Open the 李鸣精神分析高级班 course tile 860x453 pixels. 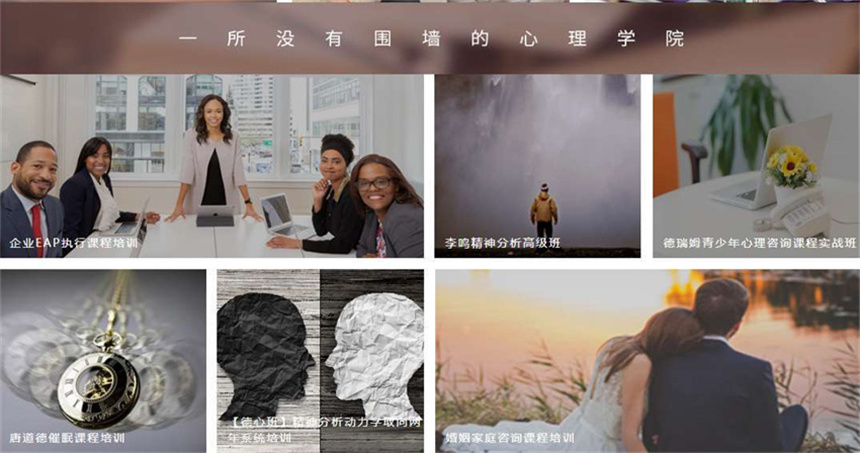point(537,166)
